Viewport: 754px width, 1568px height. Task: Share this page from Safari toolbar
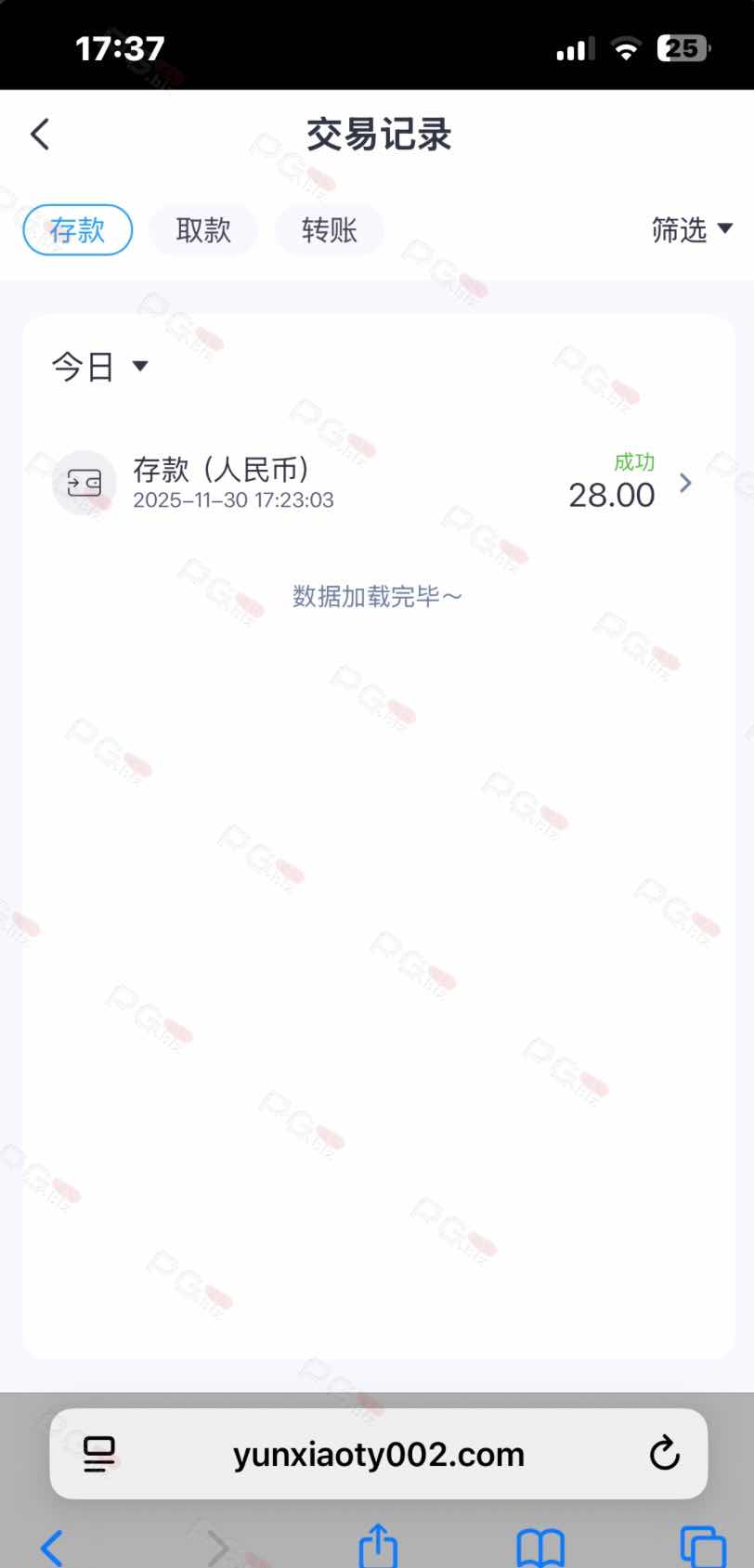[378, 1545]
